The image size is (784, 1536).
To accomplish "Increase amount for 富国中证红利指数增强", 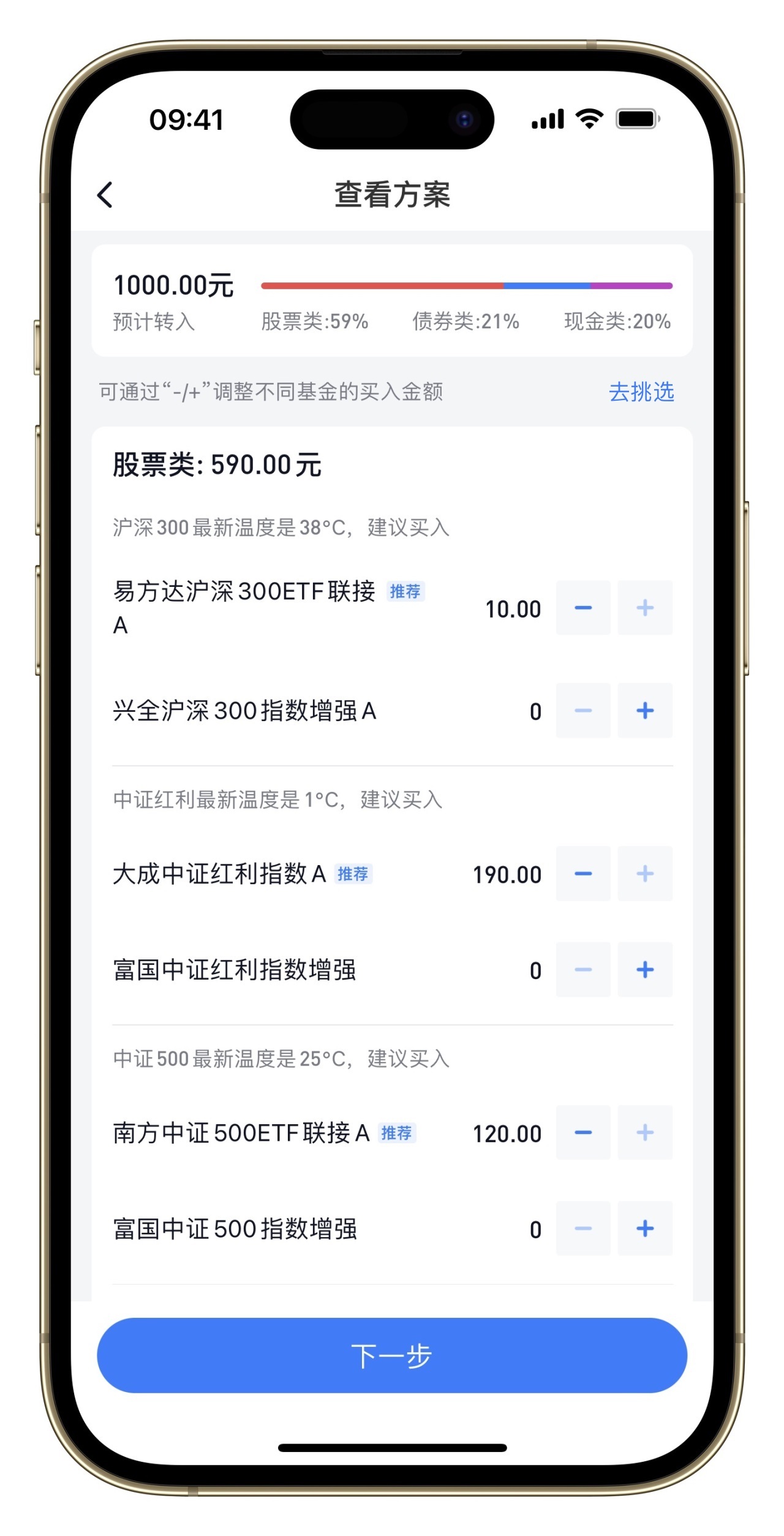I will (x=644, y=970).
